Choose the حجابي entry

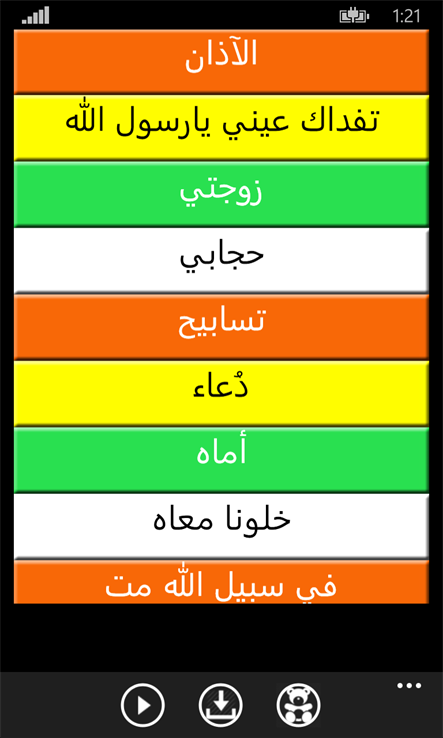221,260
